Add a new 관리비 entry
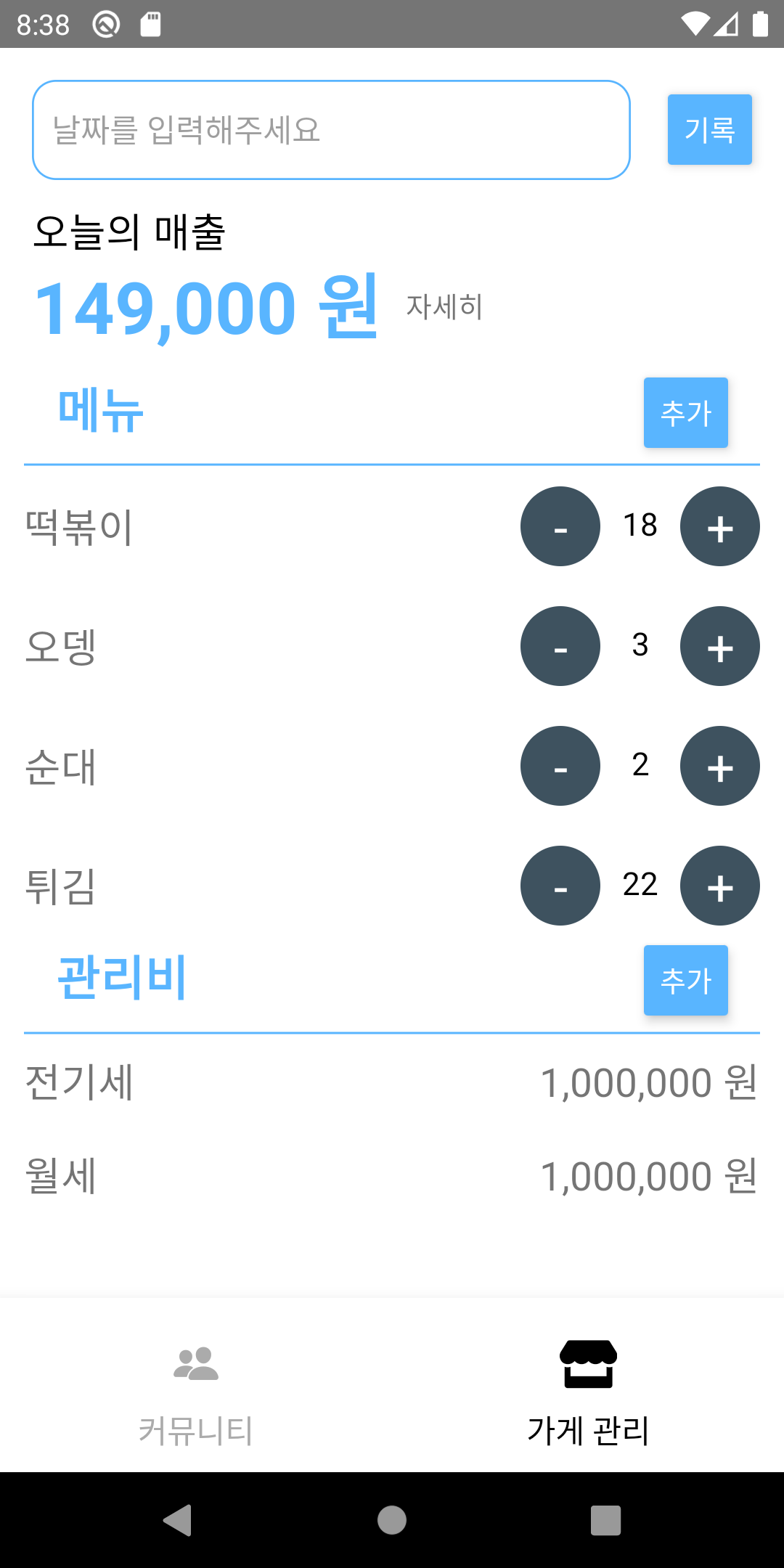Screen dimensions: 784x1568 click(685, 980)
